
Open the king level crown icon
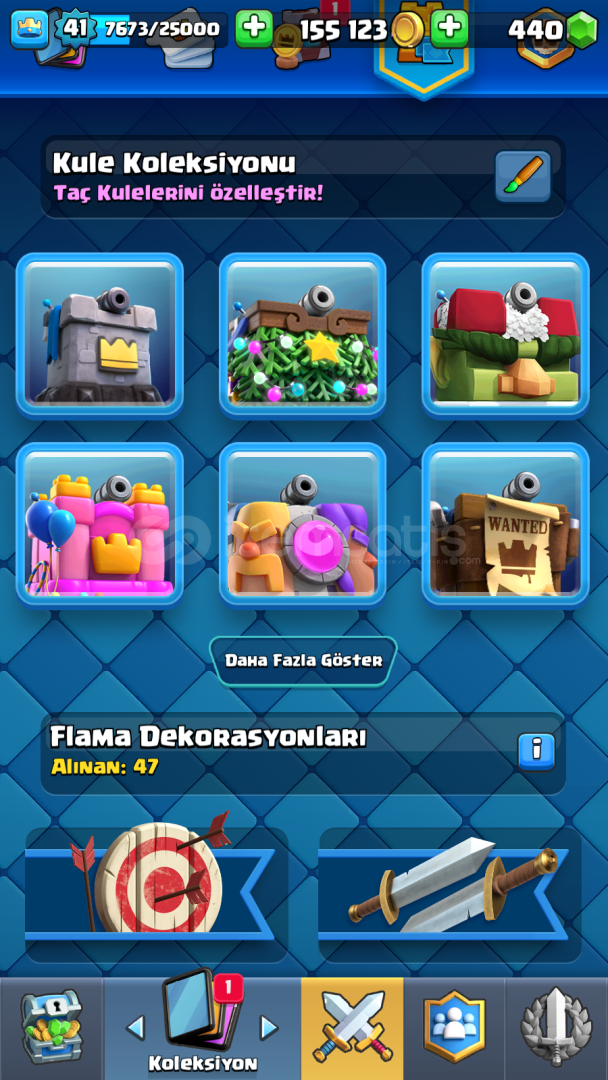(30, 30)
